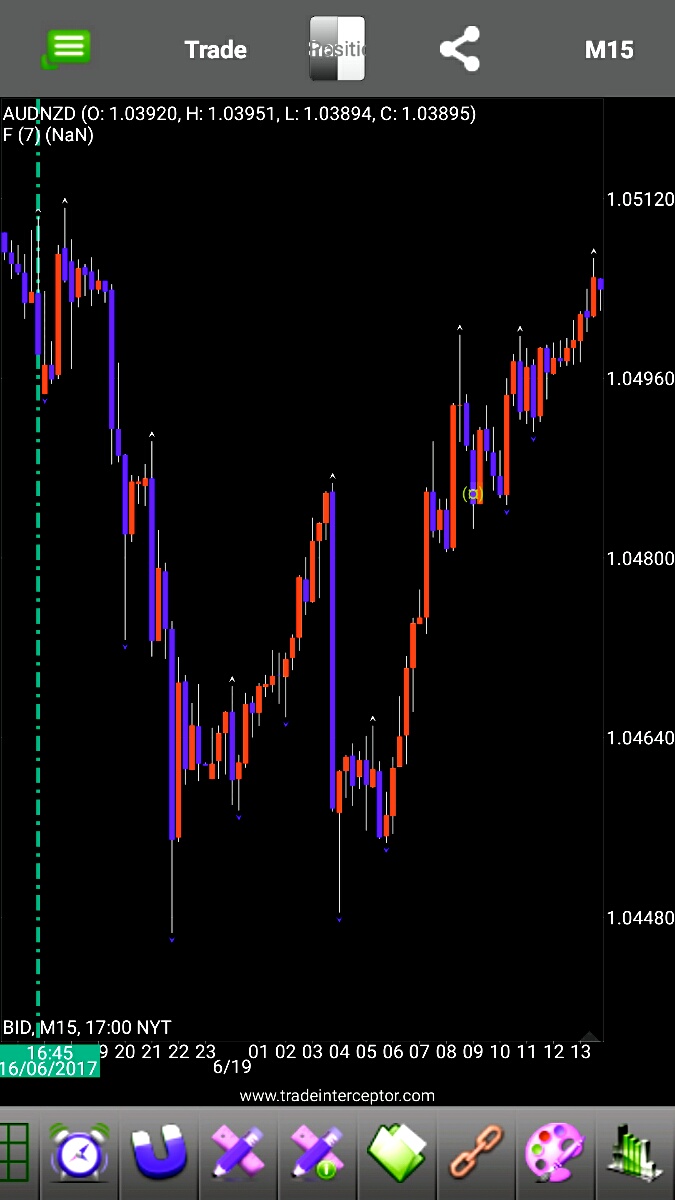The height and width of the screenshot is (1200, 675).
Task: Open the green grid layout tool
Action: coord(14,1153)
